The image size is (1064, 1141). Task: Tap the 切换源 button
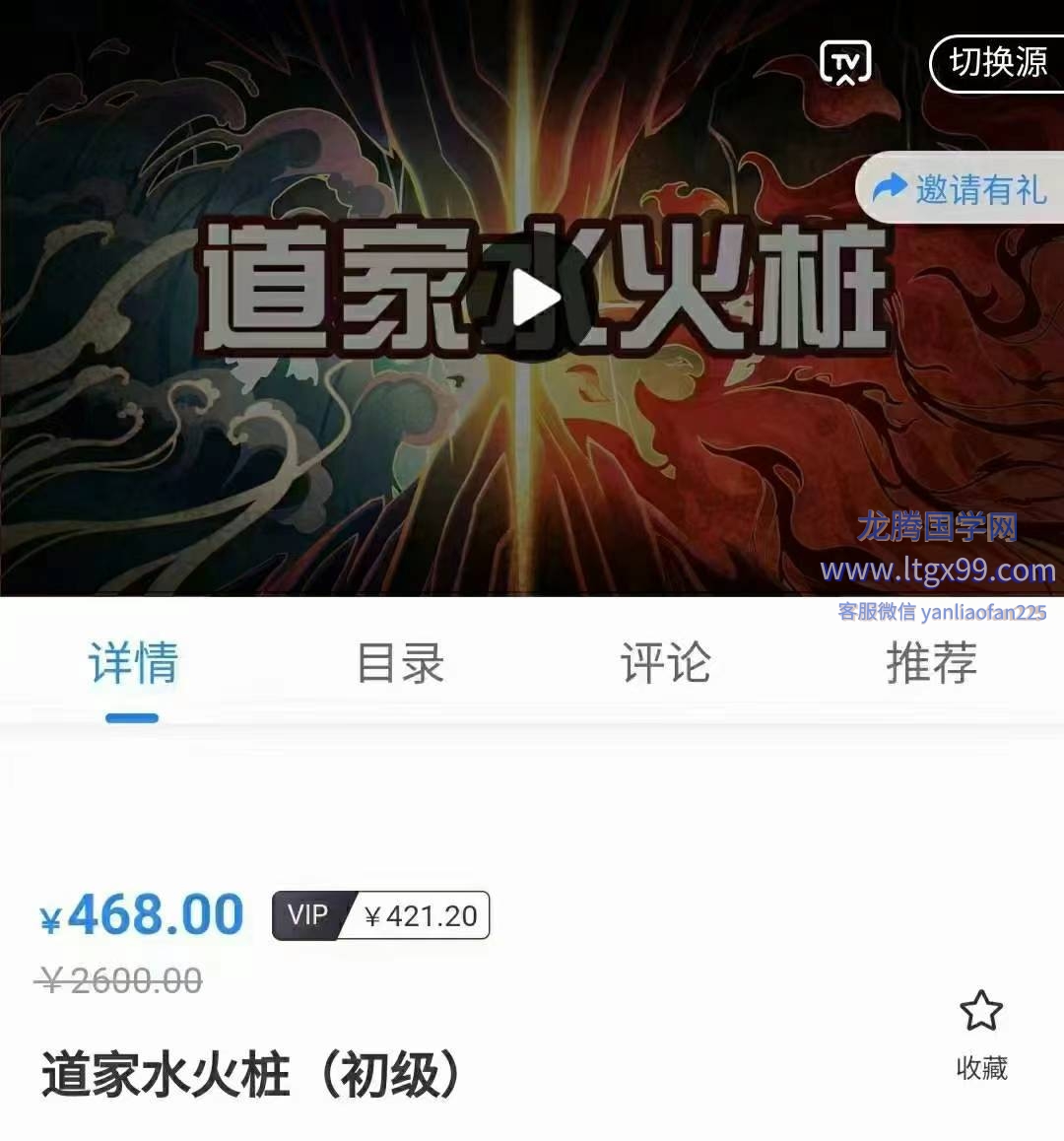pos(997,63)
